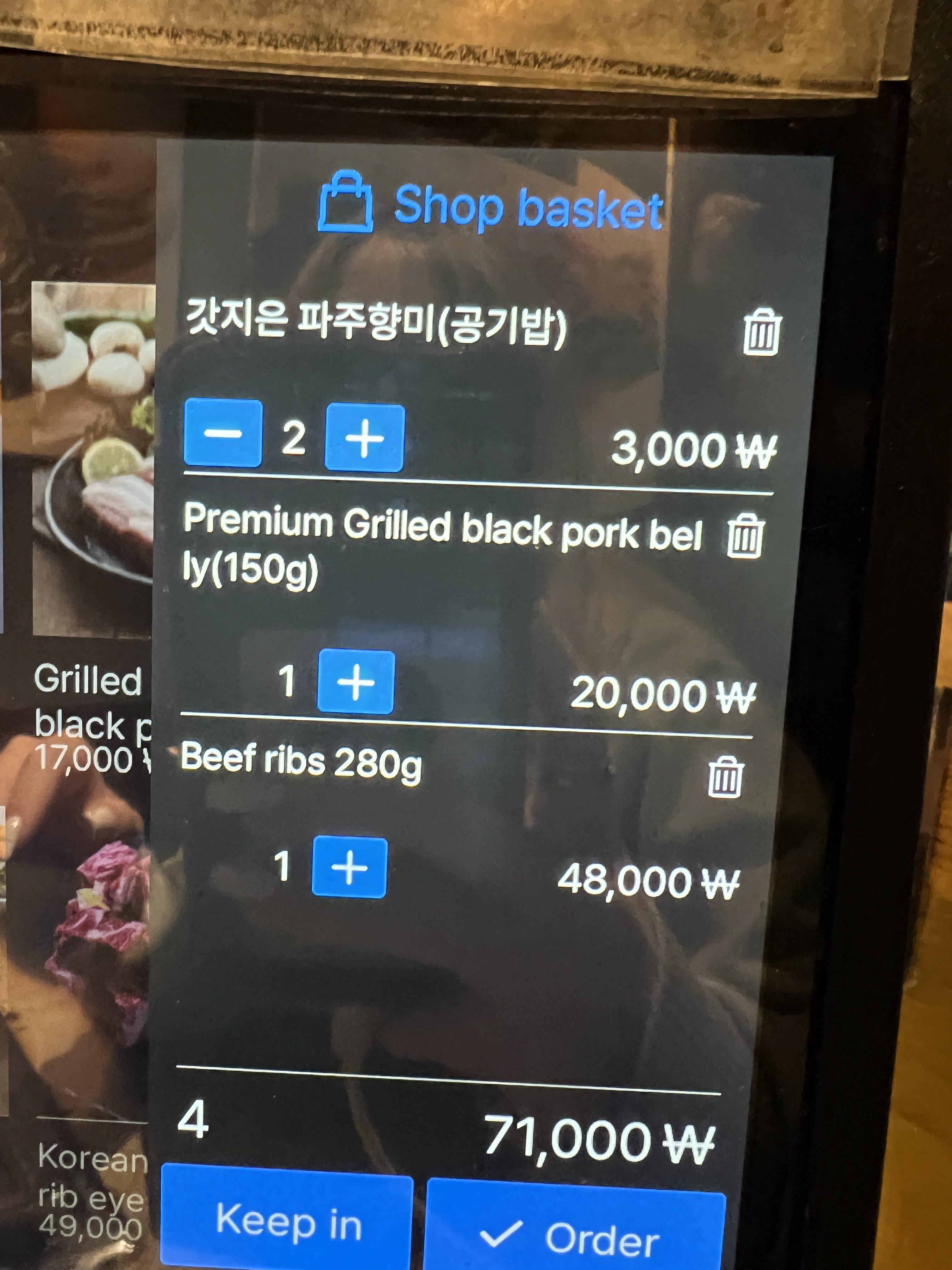Add one more Premium Grilled black pork belly
Screen dimensions: 952x1270
pos(356,682)
